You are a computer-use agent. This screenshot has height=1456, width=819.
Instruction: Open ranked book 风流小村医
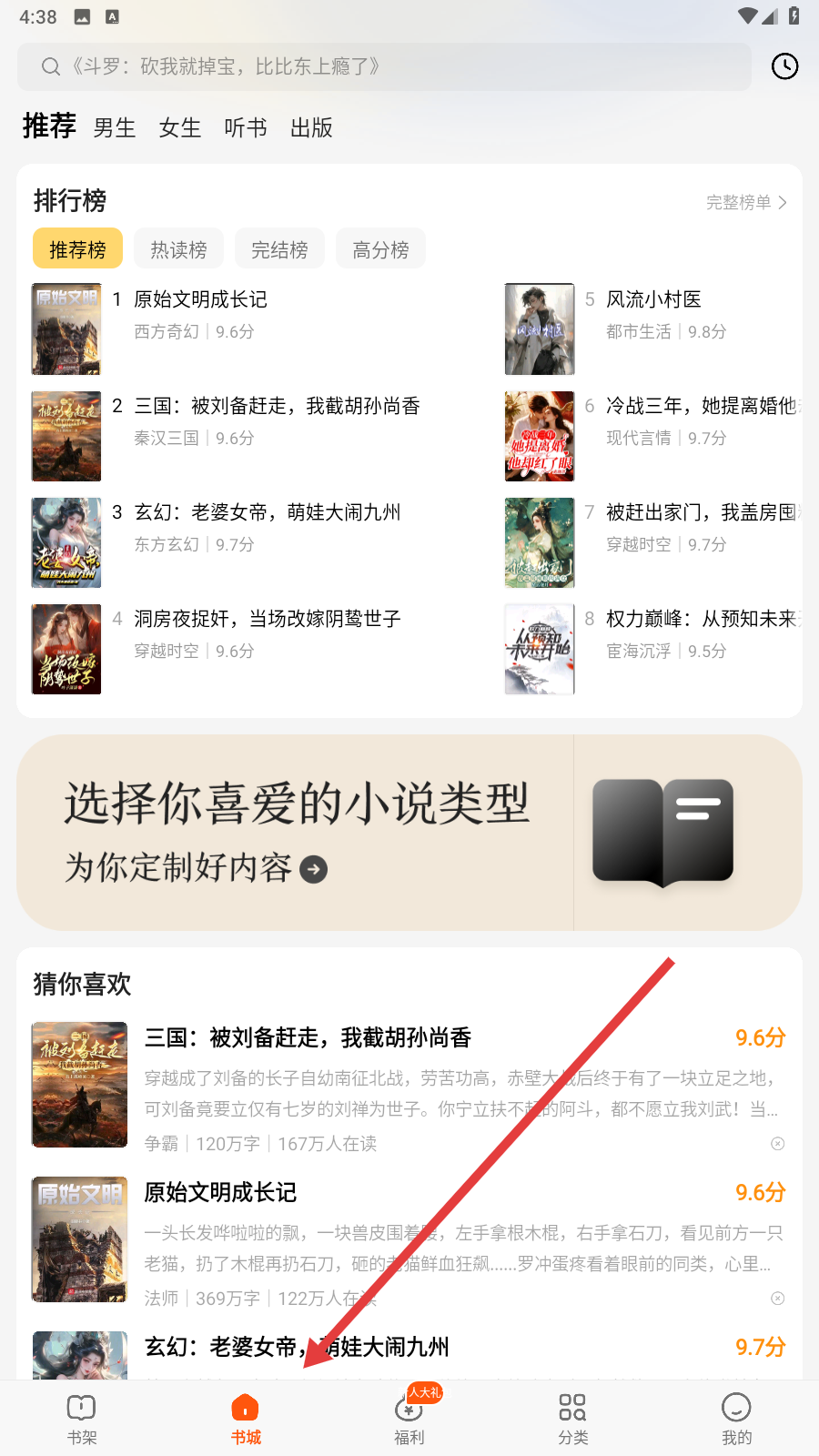(653, 300)
